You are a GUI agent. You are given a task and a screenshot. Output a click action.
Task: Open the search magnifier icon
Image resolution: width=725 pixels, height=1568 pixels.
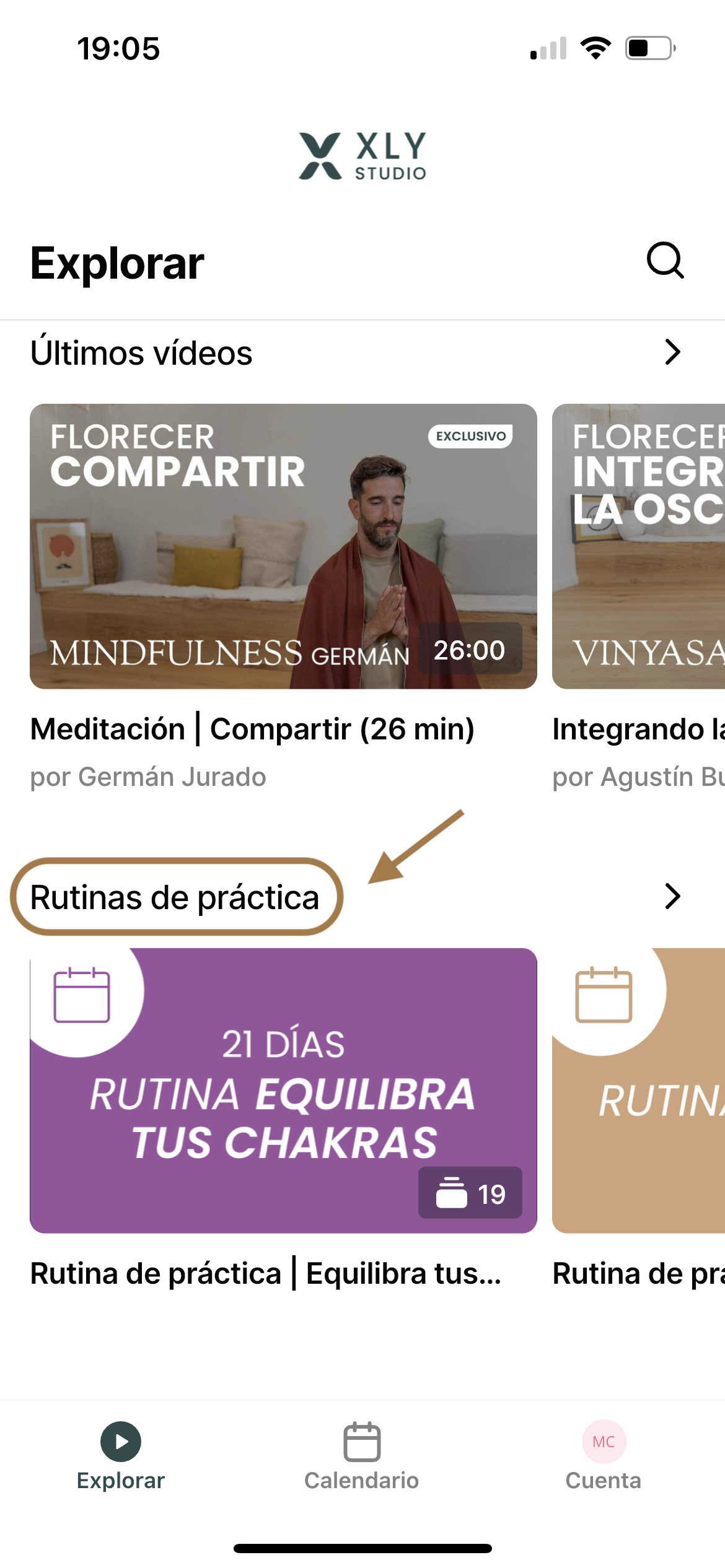pos(666,261)
